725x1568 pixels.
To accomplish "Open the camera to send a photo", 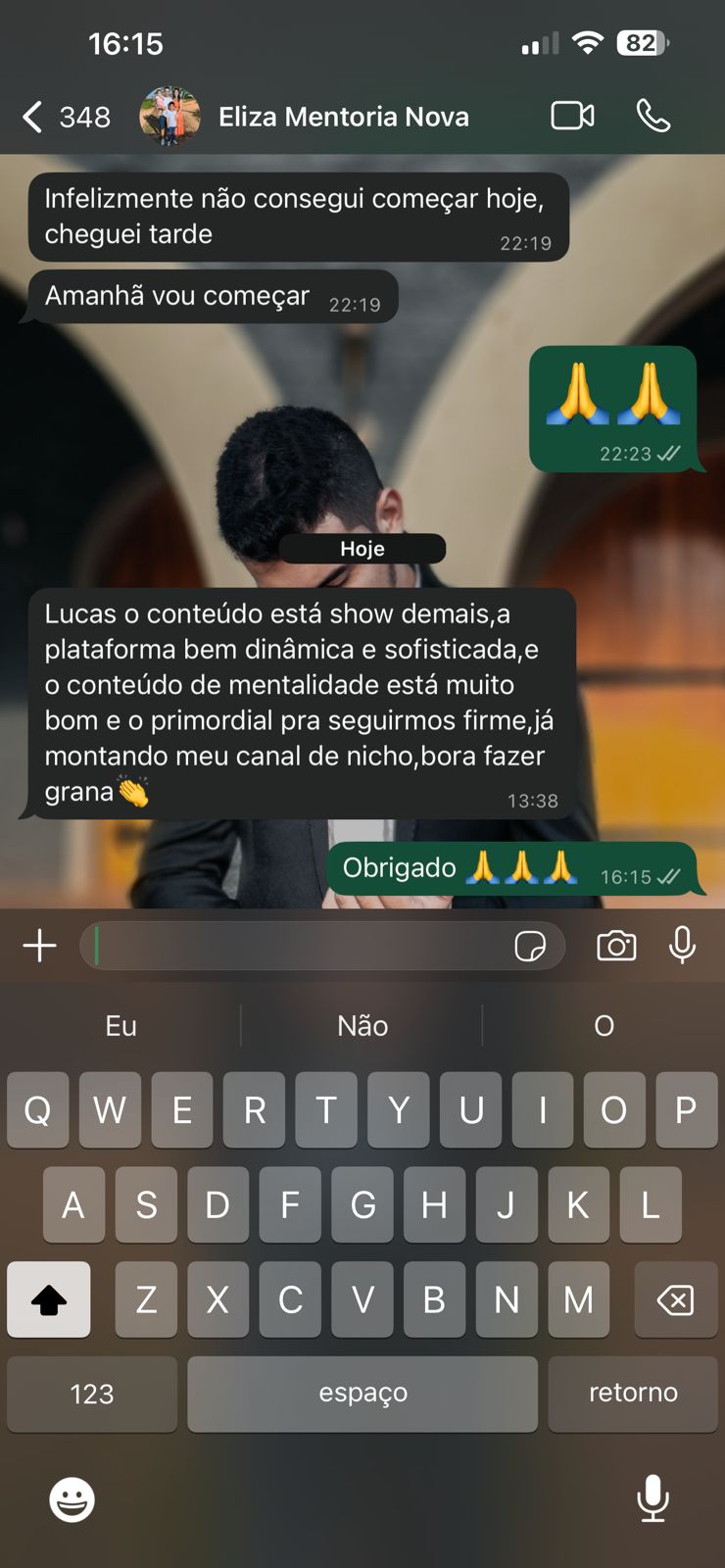I will pyautogui.click(x=616, y=946).
